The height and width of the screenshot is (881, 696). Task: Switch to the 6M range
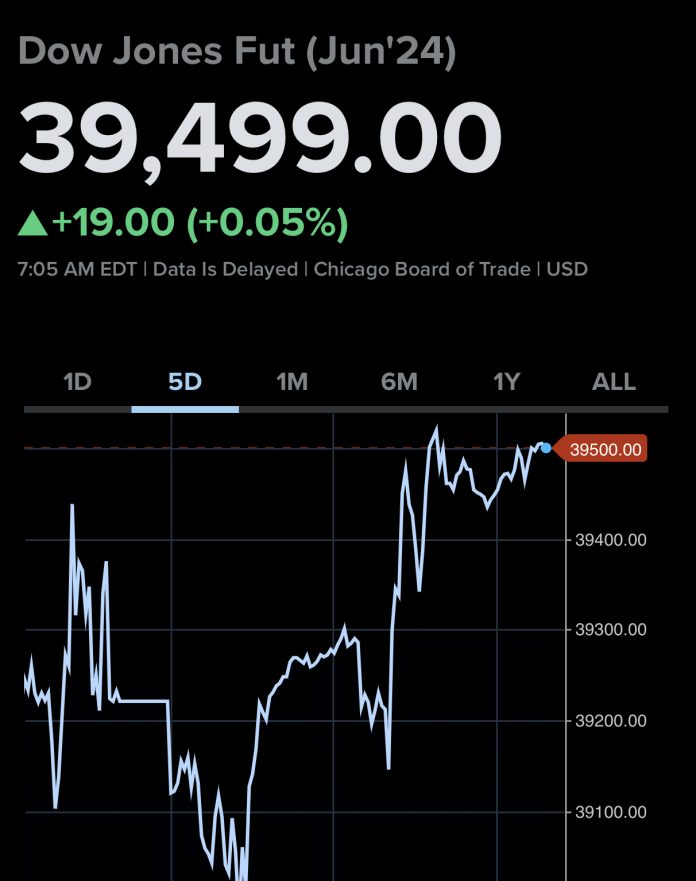pos(399,382)
